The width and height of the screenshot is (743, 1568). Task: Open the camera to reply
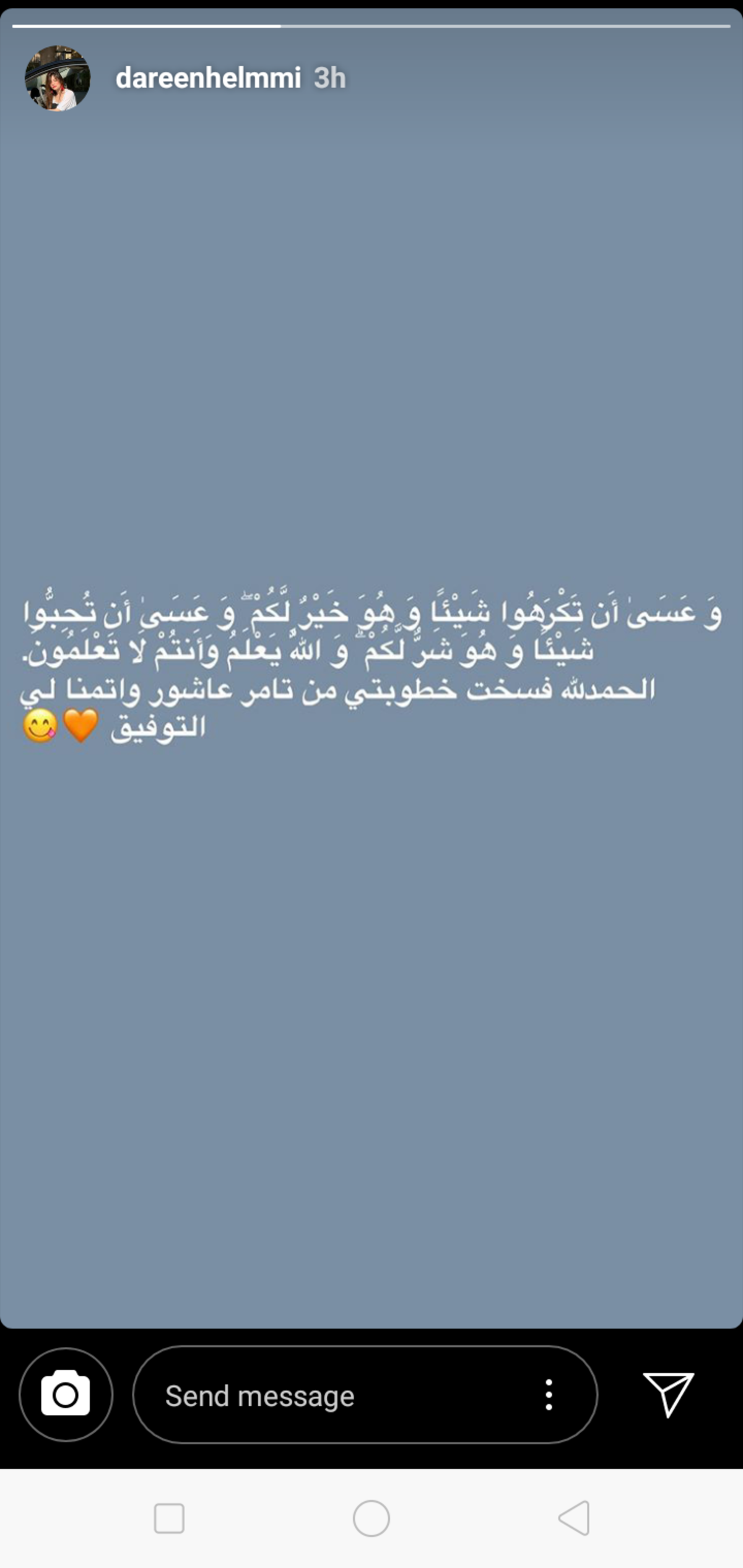point(66,1395)
